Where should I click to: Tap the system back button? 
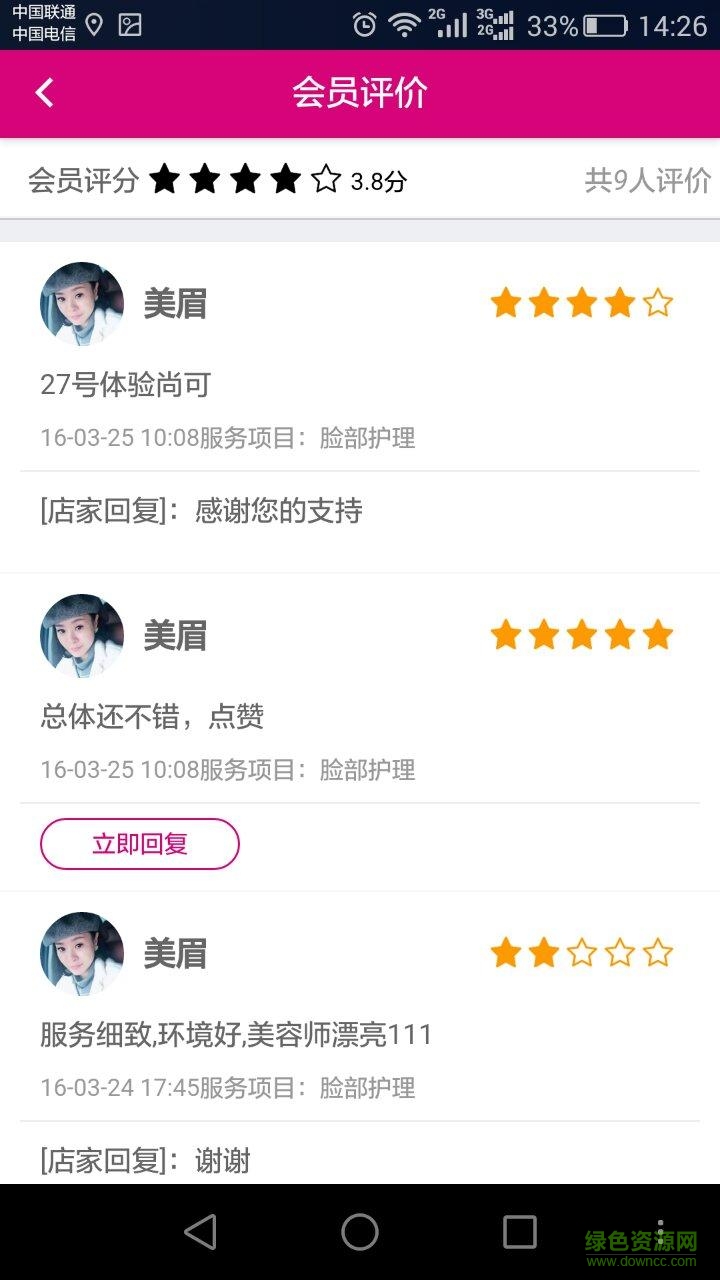click(201, 1232)
